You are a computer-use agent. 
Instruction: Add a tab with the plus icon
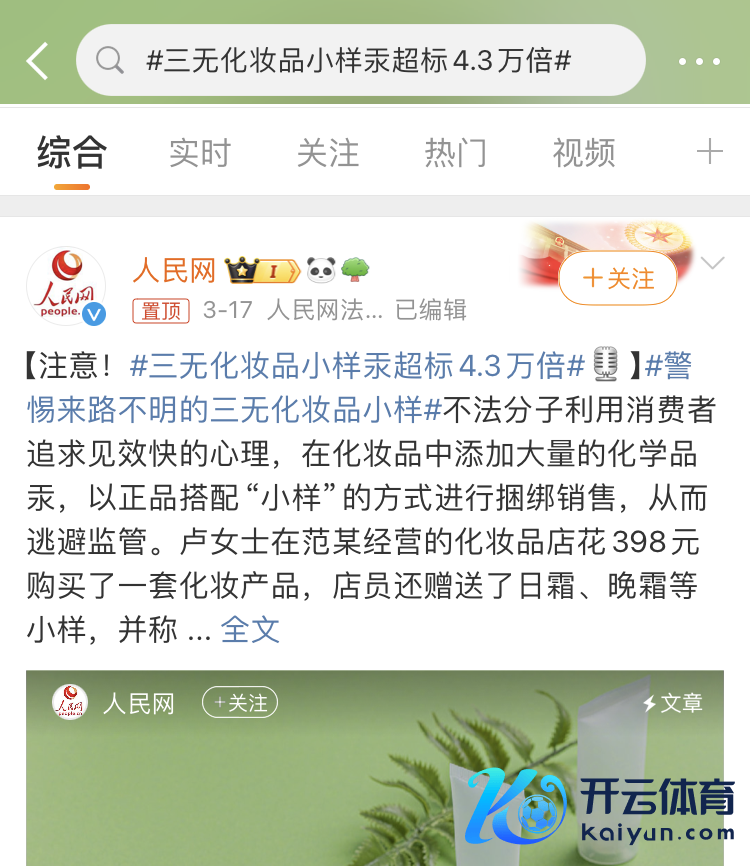click(709, 152)
